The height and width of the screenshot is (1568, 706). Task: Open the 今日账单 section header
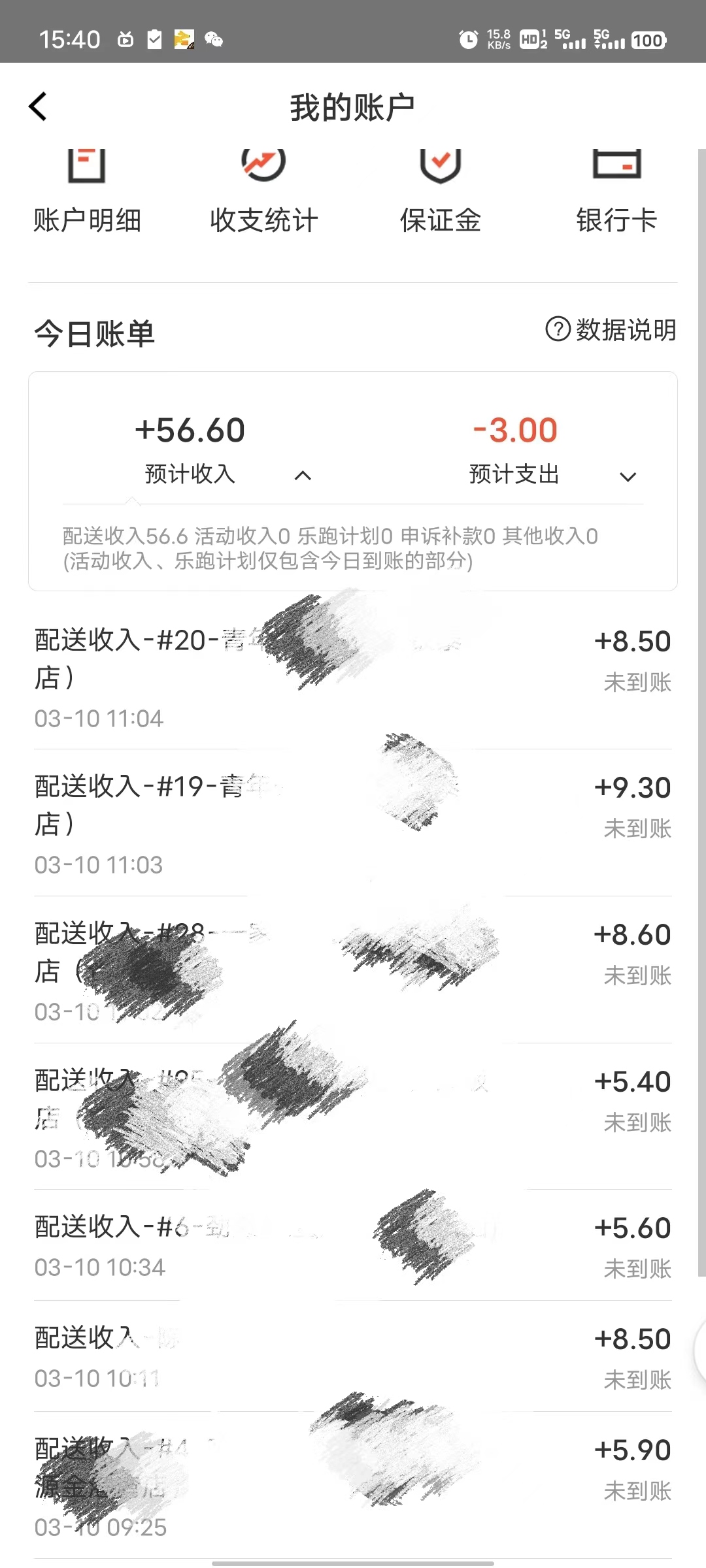point(95,332)
